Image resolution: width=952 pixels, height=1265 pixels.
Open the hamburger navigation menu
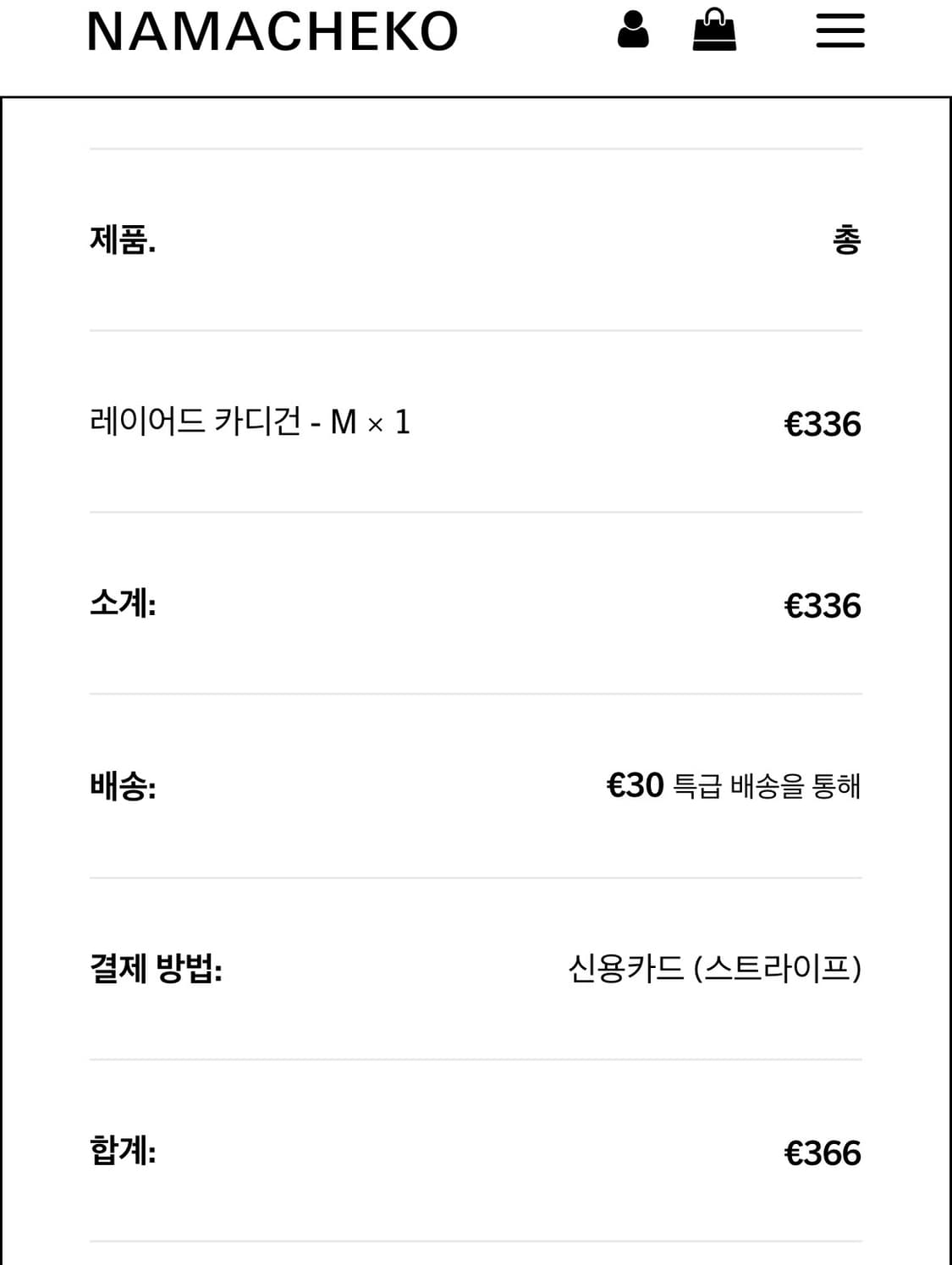841,30
